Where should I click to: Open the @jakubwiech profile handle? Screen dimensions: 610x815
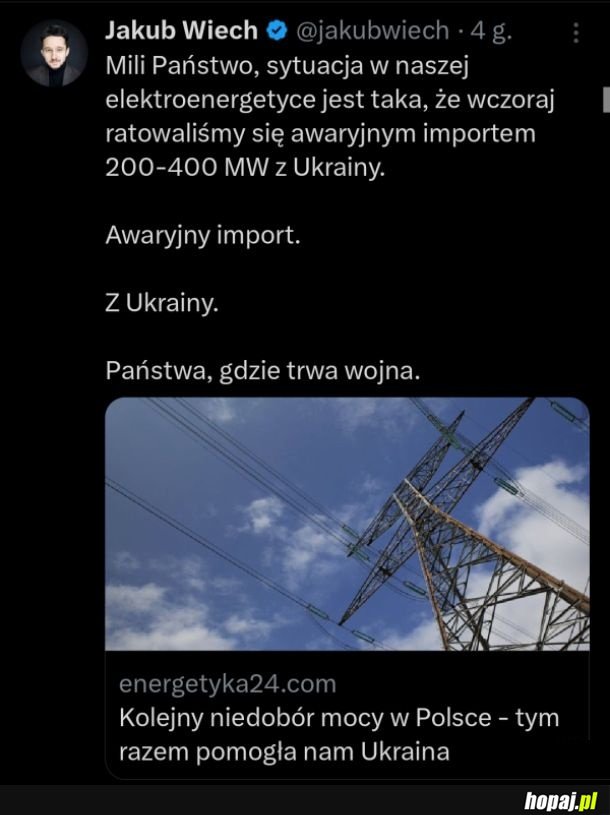tap(374, 31)
